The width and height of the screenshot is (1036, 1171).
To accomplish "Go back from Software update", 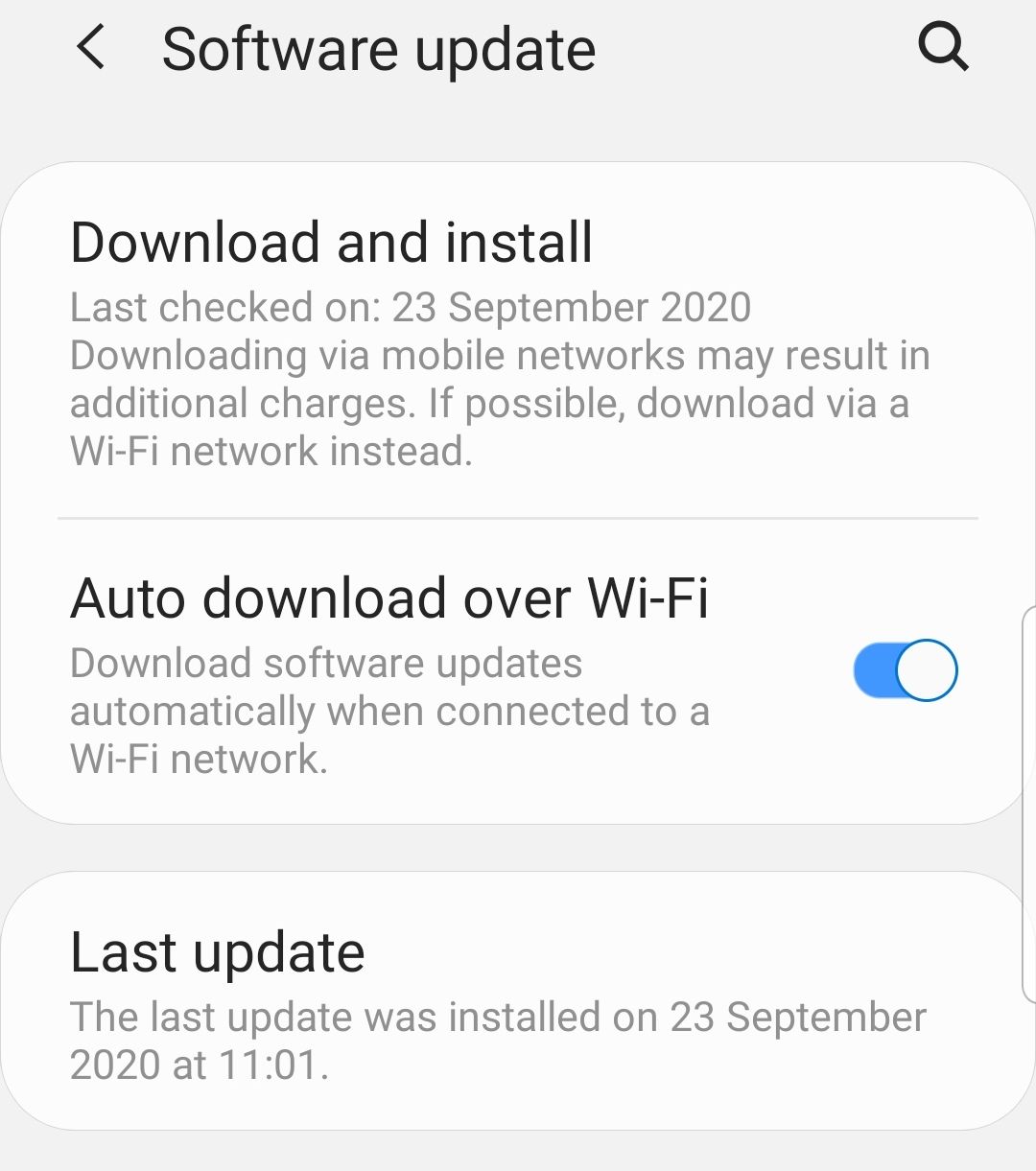I will click(91, 48).
